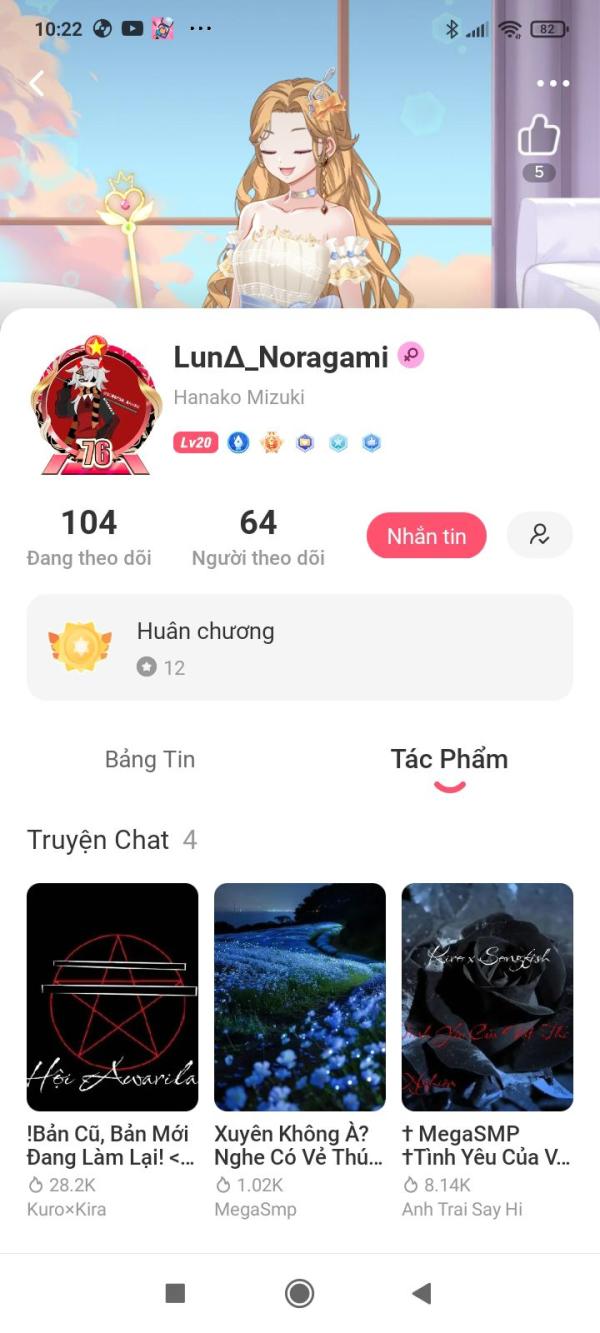
Task: Open the Huân chương medals card
Action: [x=299, y=647]
